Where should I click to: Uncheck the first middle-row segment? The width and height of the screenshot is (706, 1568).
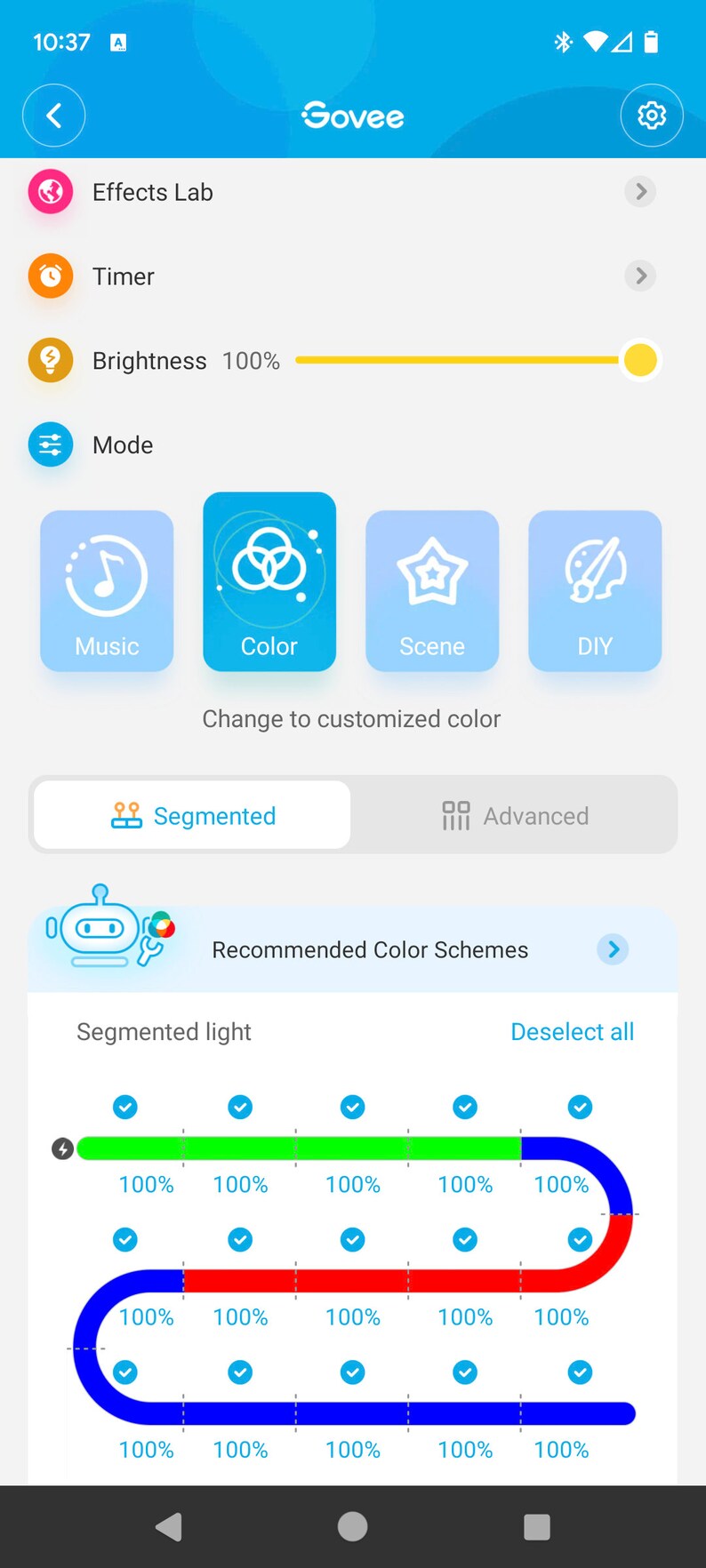(125, 1240)
